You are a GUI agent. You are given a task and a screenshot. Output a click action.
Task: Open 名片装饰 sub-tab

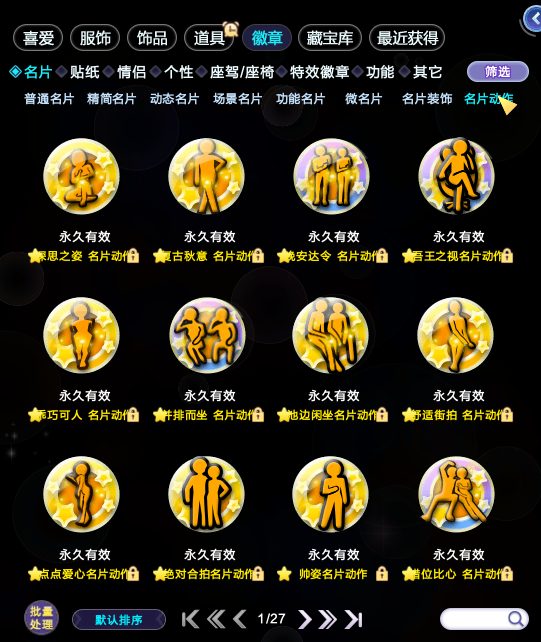point(427,99)
